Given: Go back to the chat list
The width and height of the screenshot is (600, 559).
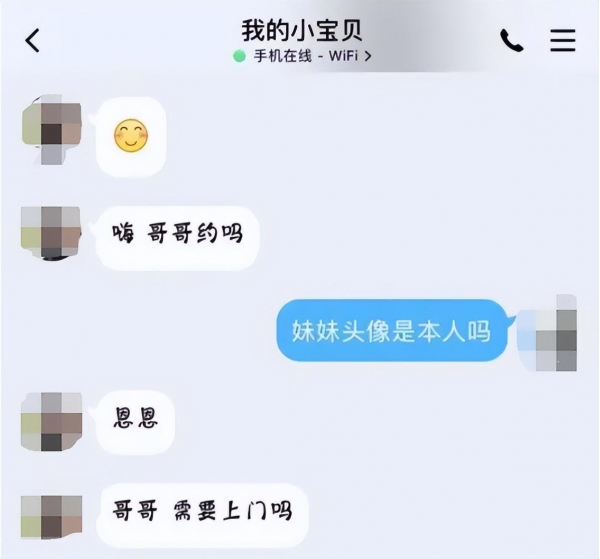Looking at the screenshot, I should click(x=33, y=40).
